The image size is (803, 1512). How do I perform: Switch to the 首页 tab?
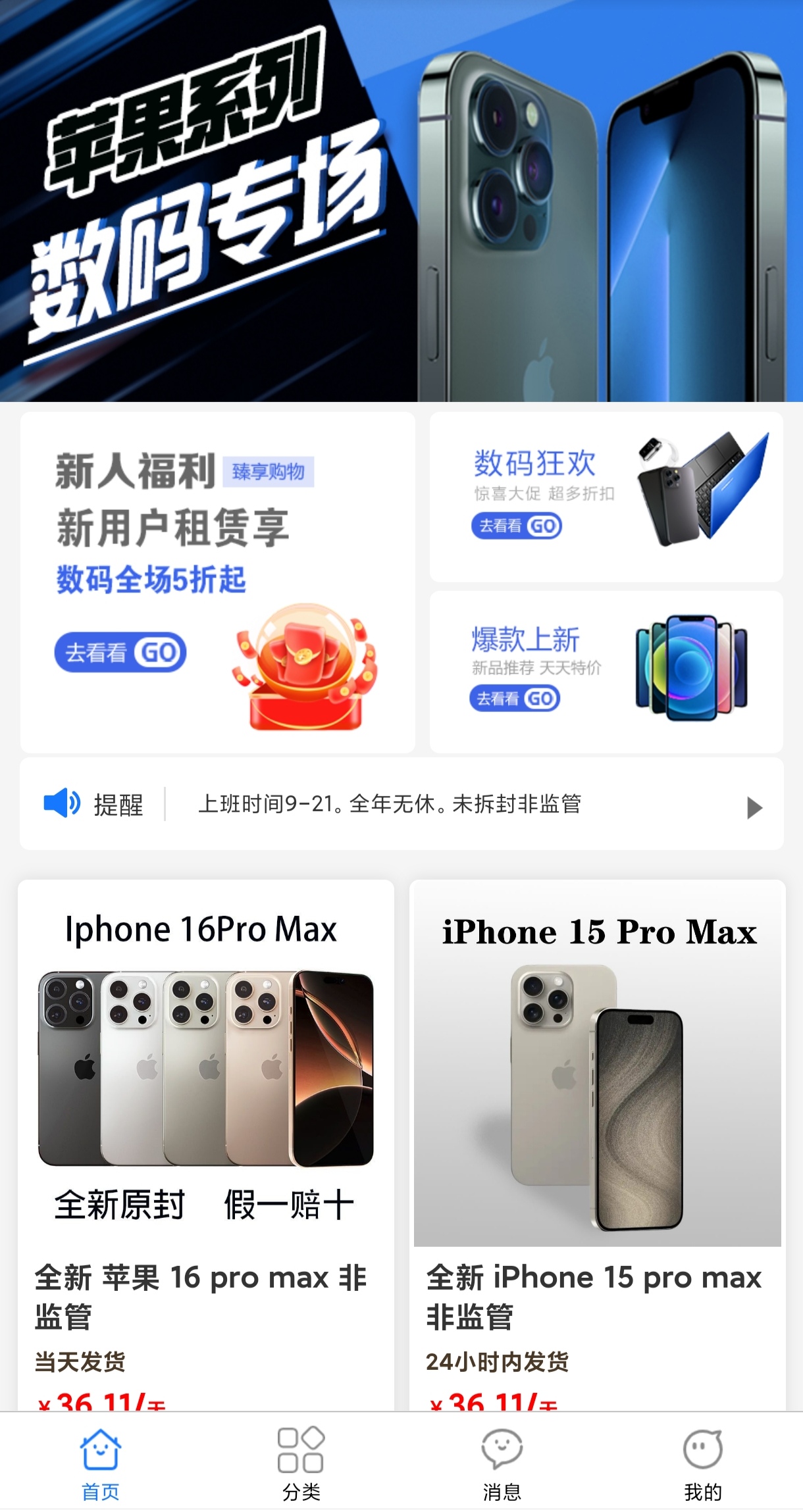(100, 1463)
